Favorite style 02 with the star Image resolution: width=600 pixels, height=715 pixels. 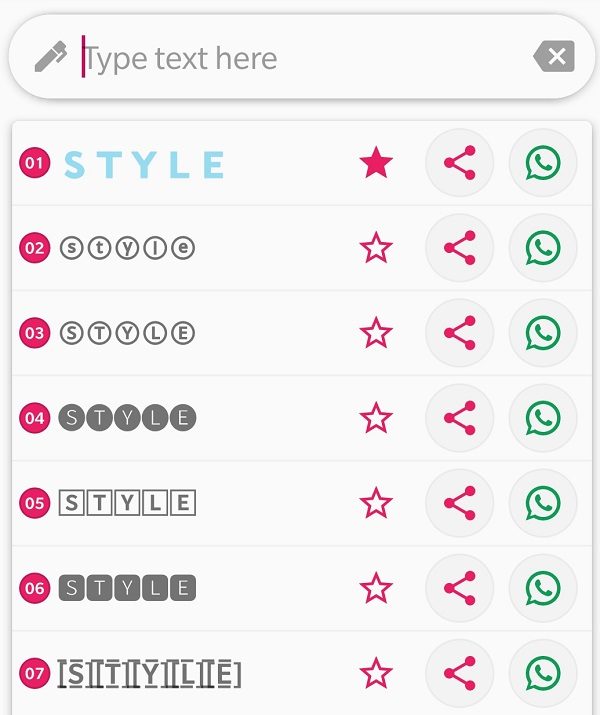376,248
